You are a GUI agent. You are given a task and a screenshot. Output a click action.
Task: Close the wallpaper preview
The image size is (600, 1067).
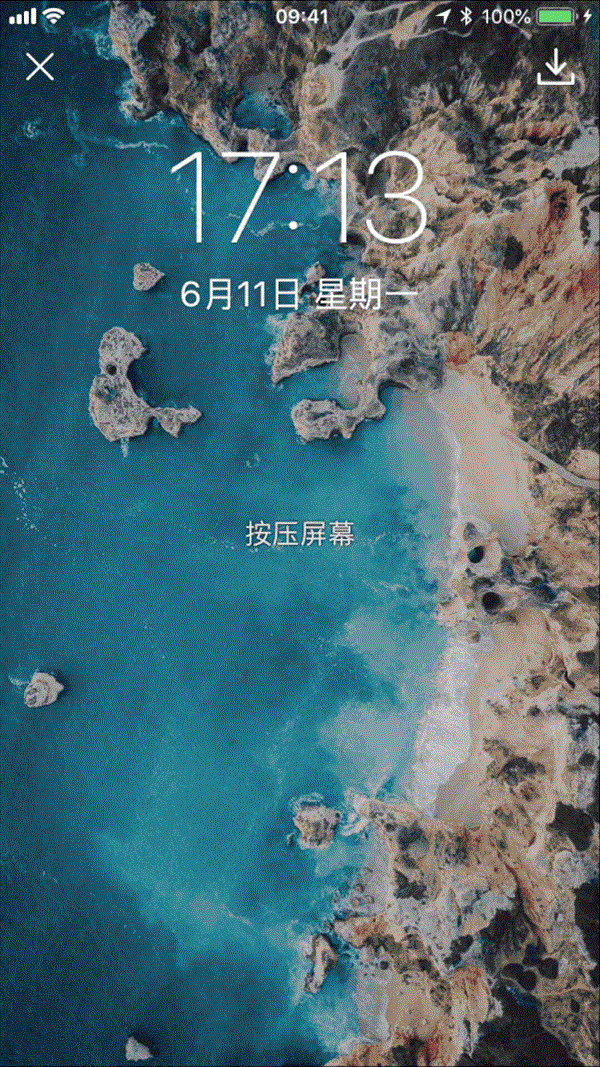point(40,67)
